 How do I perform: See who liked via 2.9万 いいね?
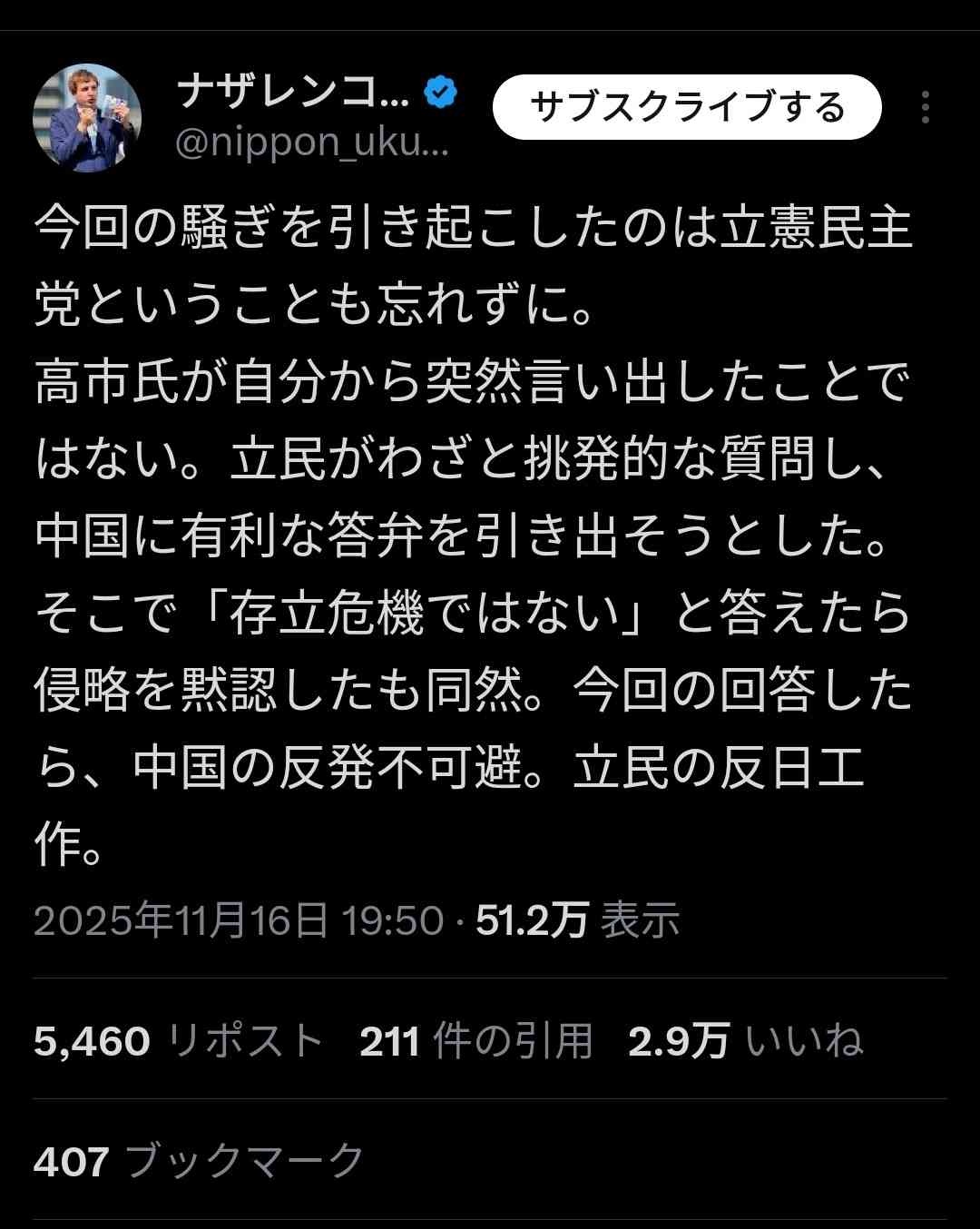tap(745, 1040)
